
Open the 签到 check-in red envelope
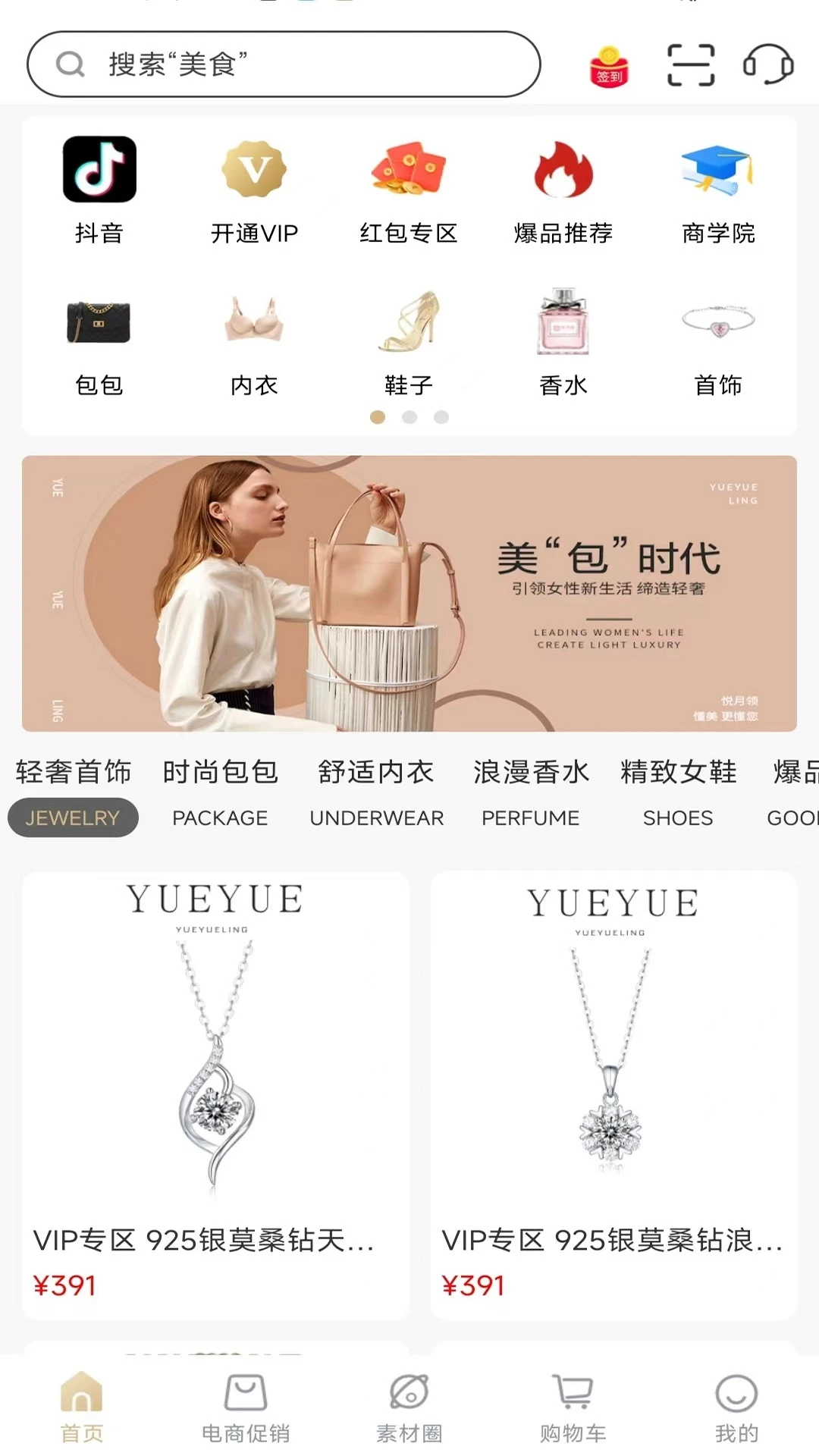[609, 67]
